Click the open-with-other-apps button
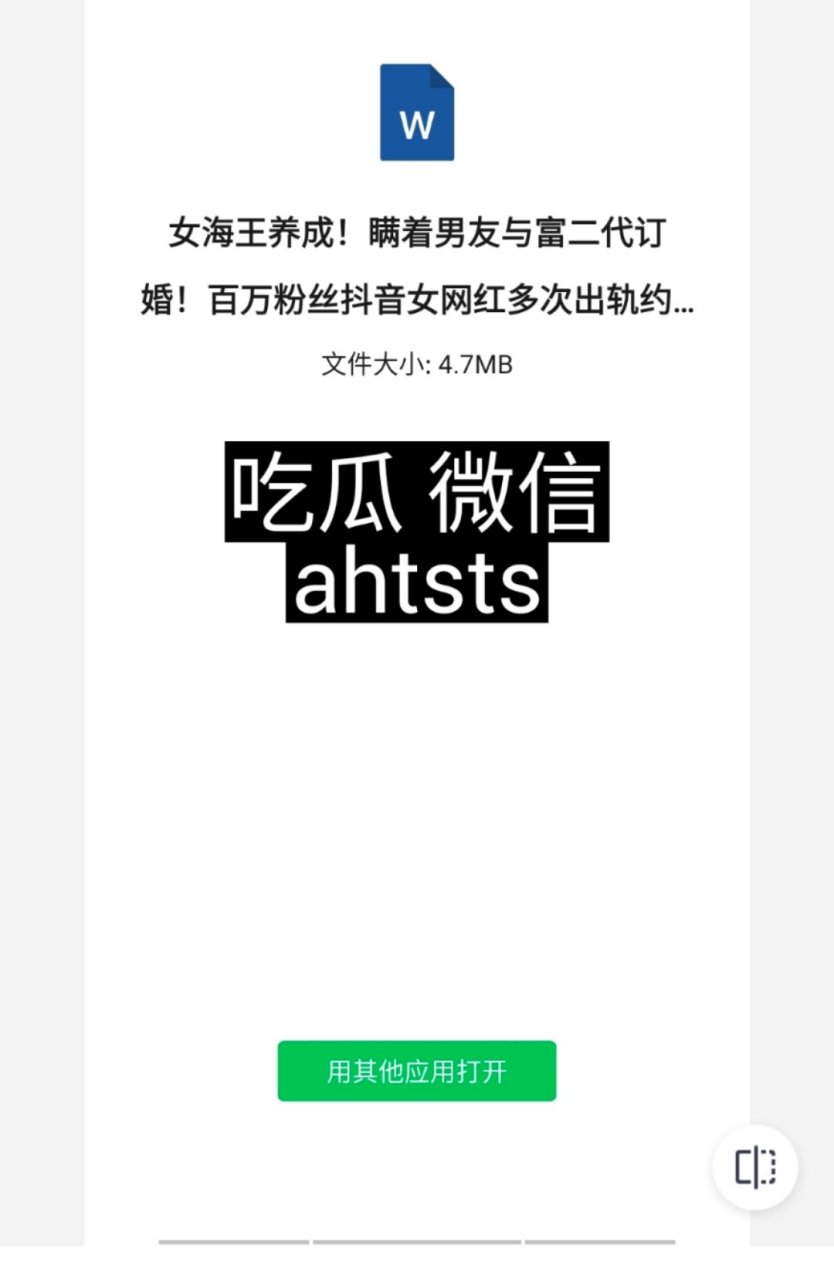Screen dimensions: 834x1280 click(416, 1068)
